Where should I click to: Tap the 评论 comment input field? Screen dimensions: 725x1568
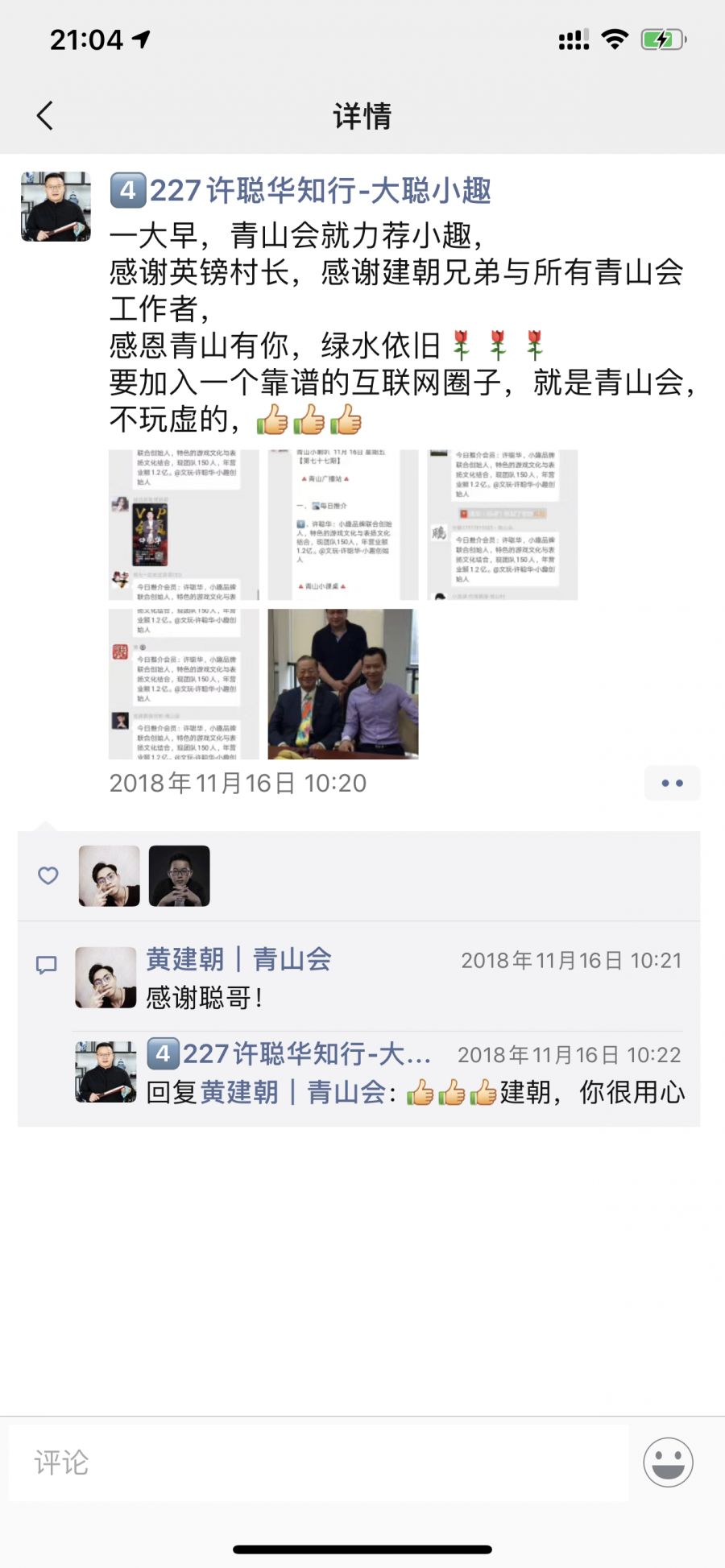click(318, 1462)
